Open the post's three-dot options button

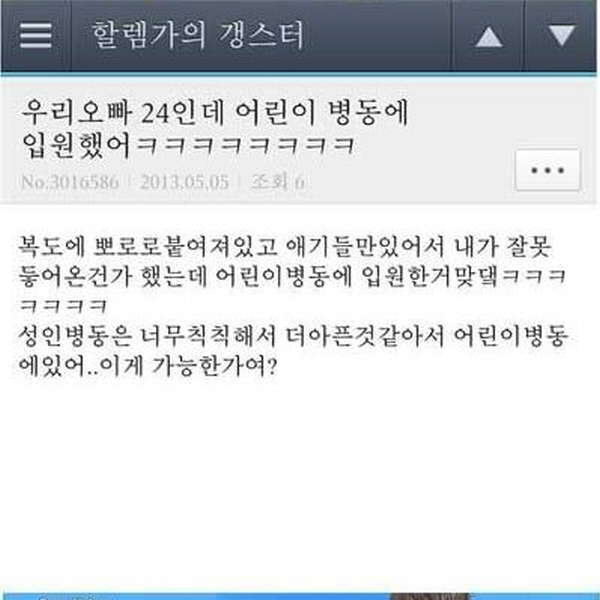[547, 171]
